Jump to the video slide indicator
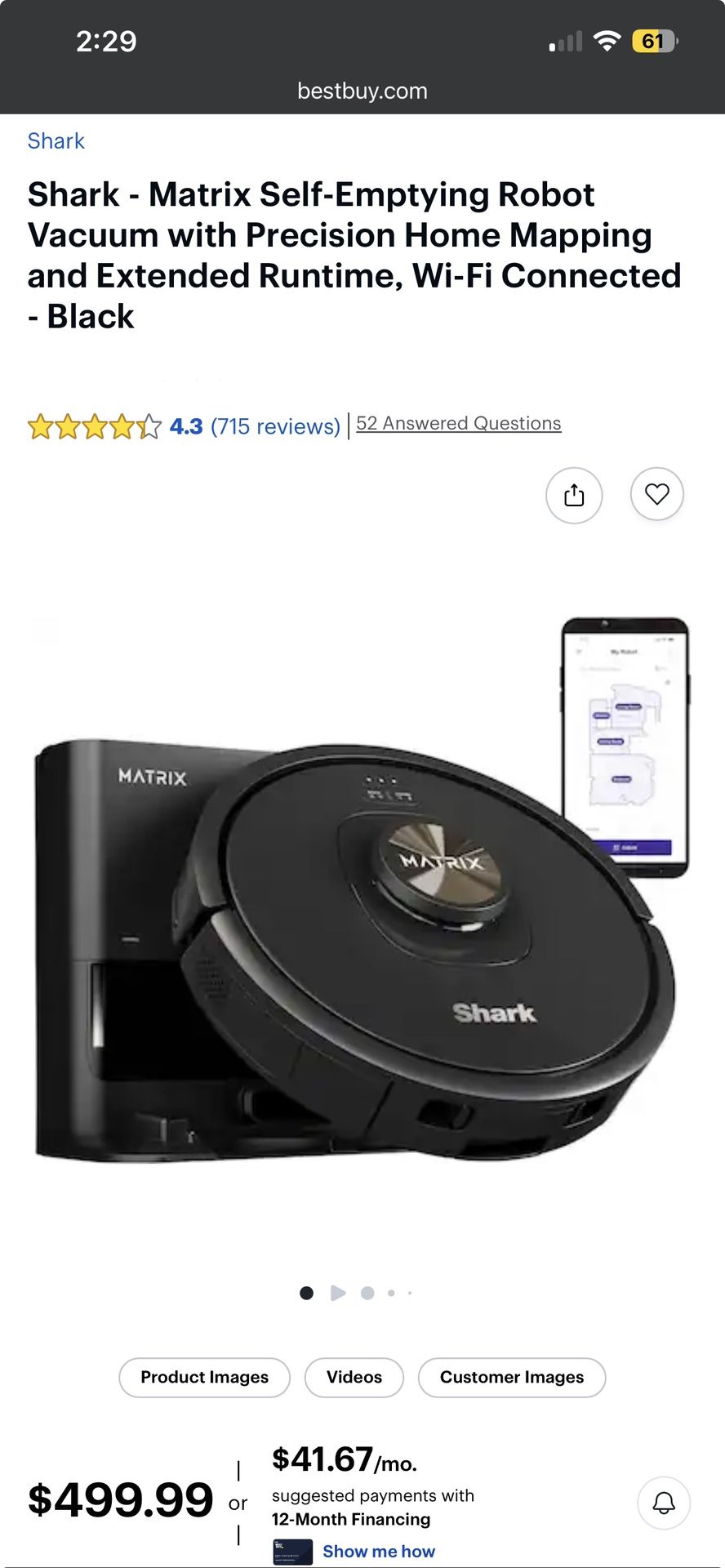Image resolution: width=725 pixels, height=1568 pixels. click(338, 1293)
